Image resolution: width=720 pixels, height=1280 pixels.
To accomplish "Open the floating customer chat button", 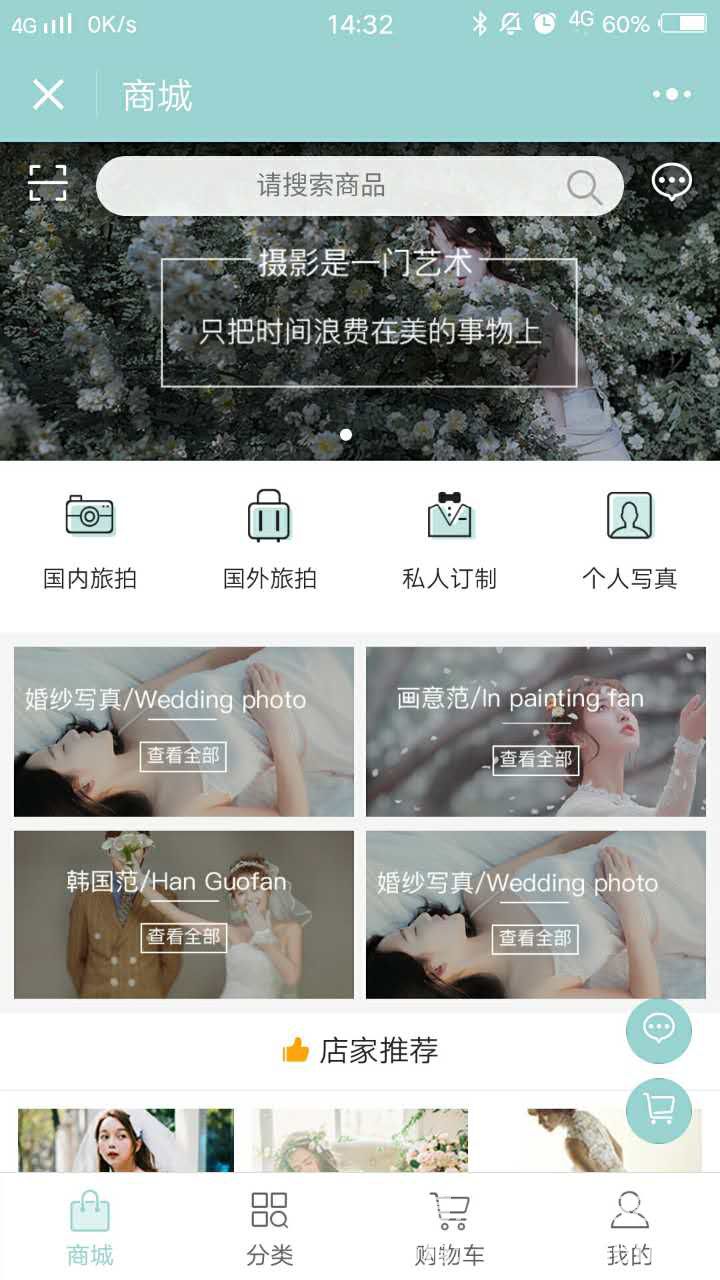I will pyautogui.click(x=659, y=1030).
